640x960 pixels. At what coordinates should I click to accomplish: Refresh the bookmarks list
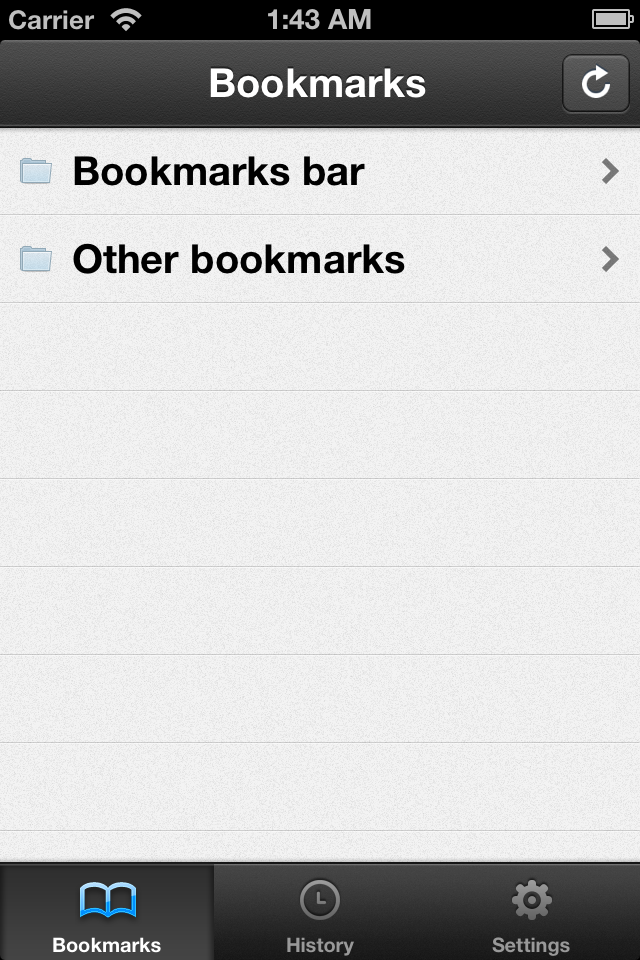tap(596, 83)
